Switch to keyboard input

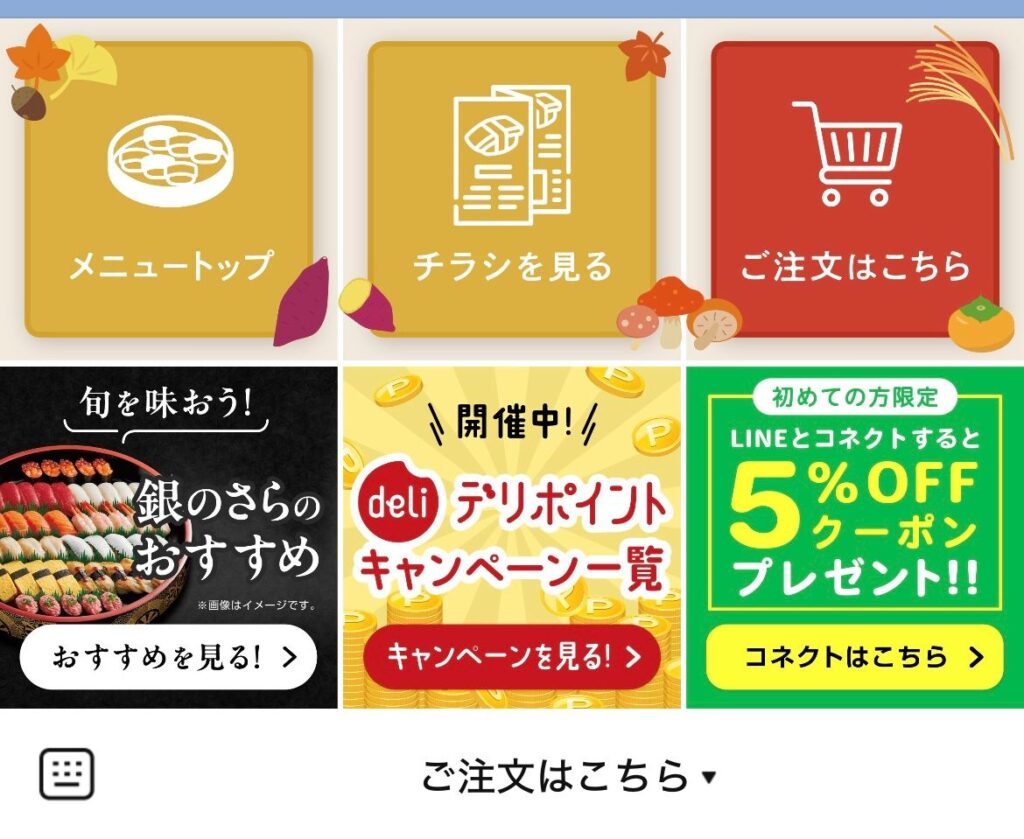point(67,775)
